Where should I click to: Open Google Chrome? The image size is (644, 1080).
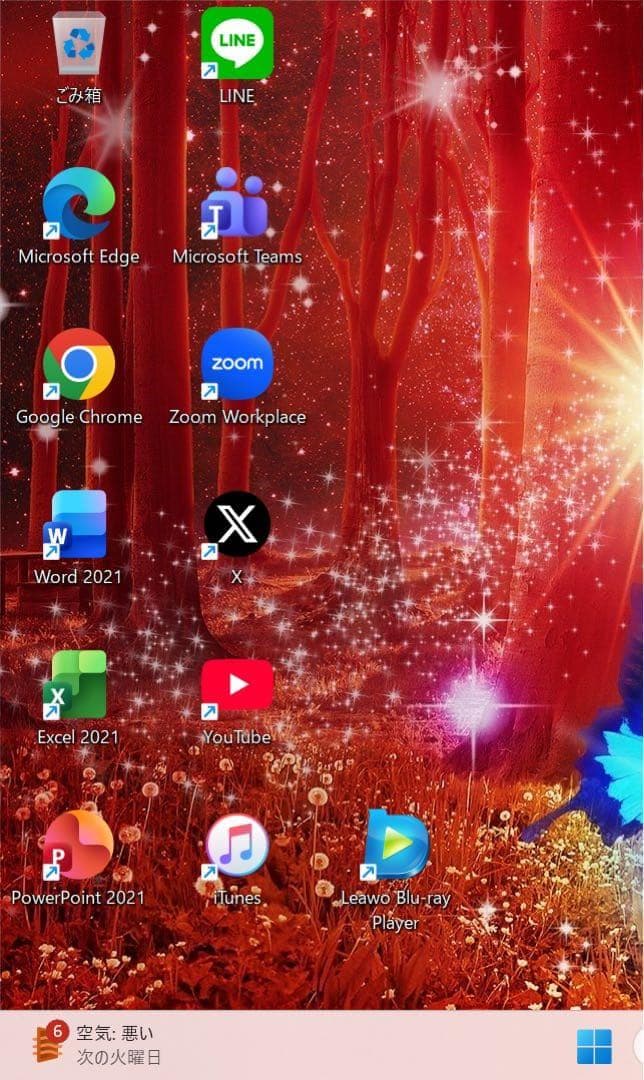coord(79,364)
